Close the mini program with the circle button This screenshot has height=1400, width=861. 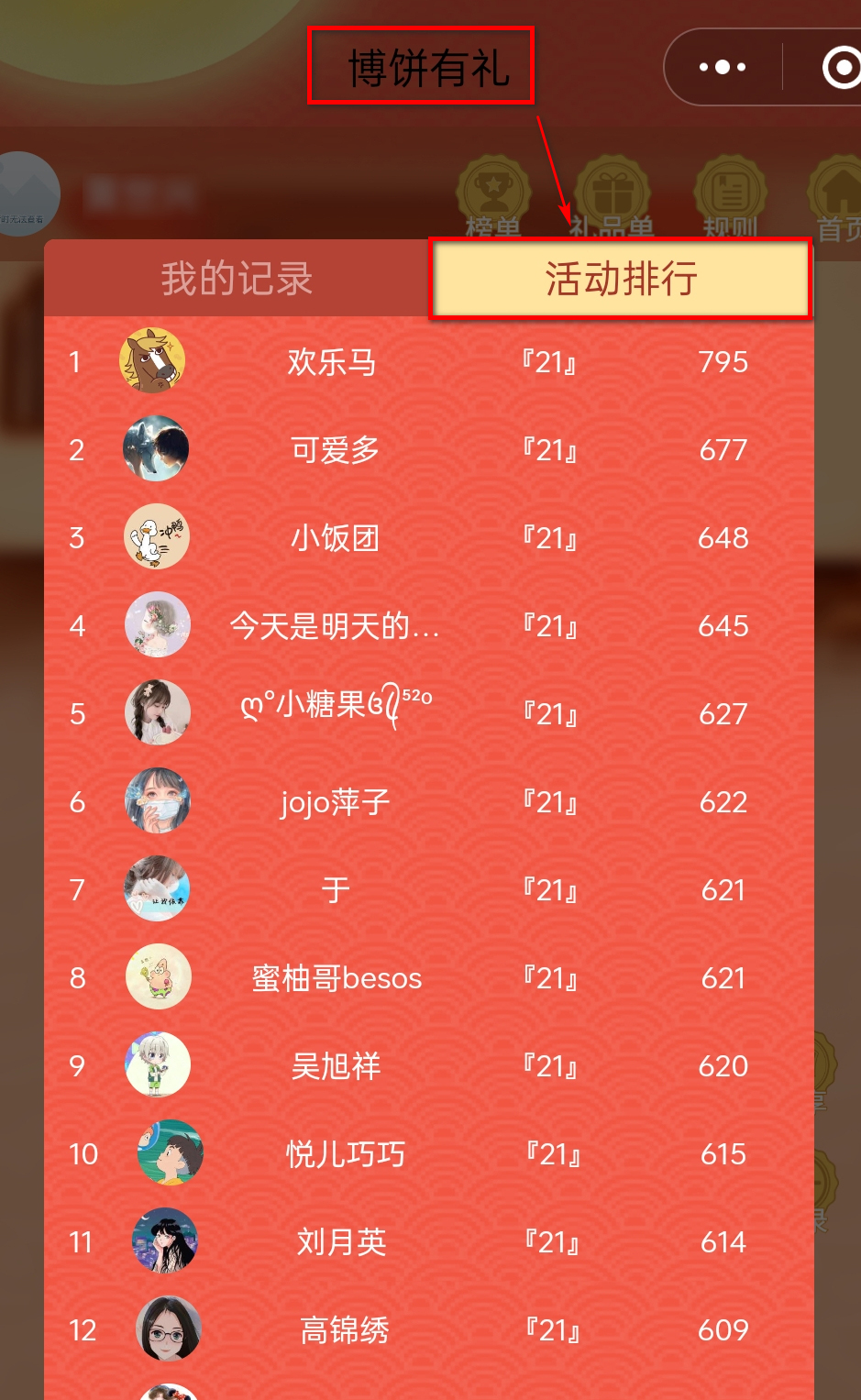click(x=841, y=68)
